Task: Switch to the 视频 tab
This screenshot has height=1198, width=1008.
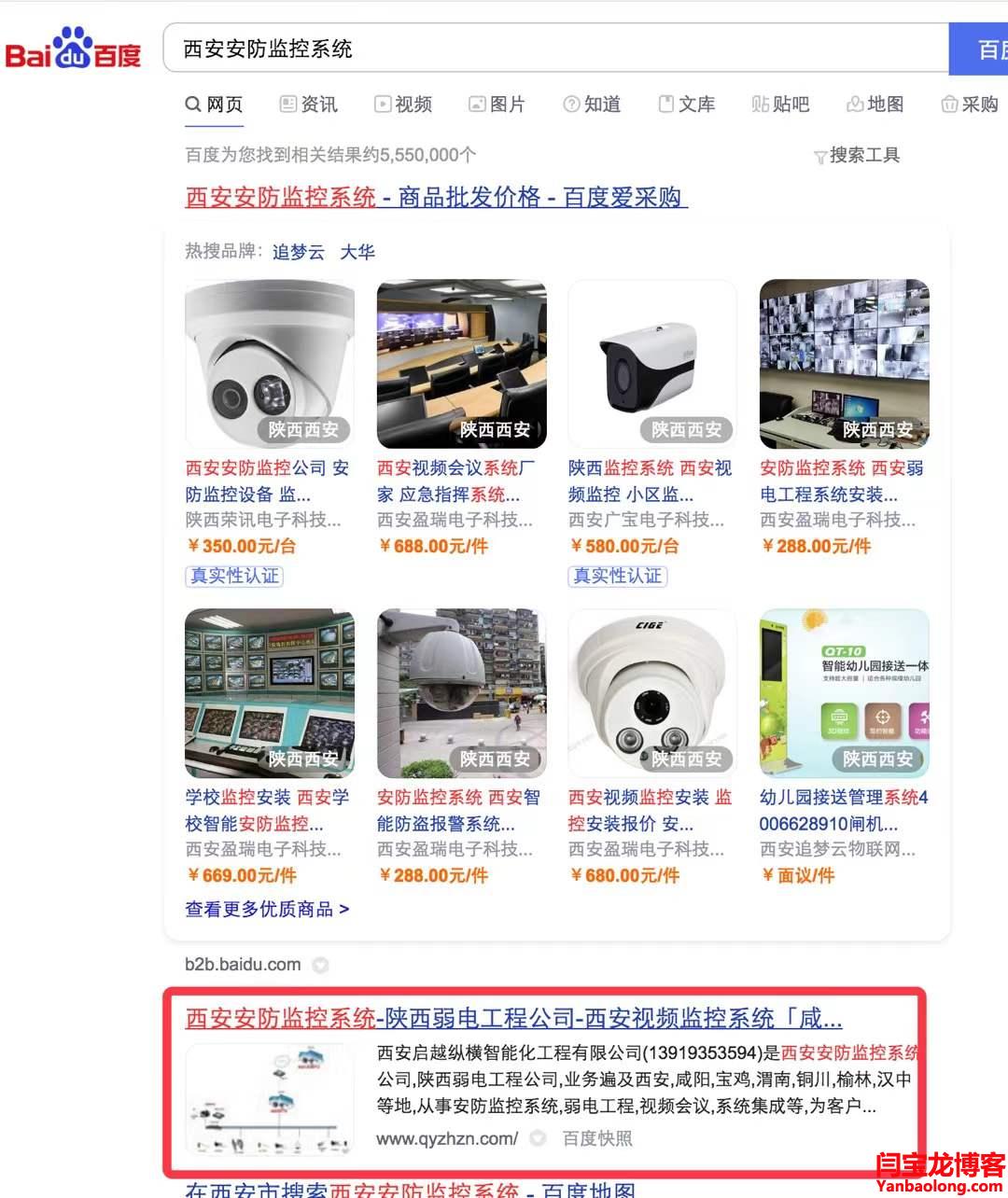Action: pyautogui.click(x=403, y=104)
